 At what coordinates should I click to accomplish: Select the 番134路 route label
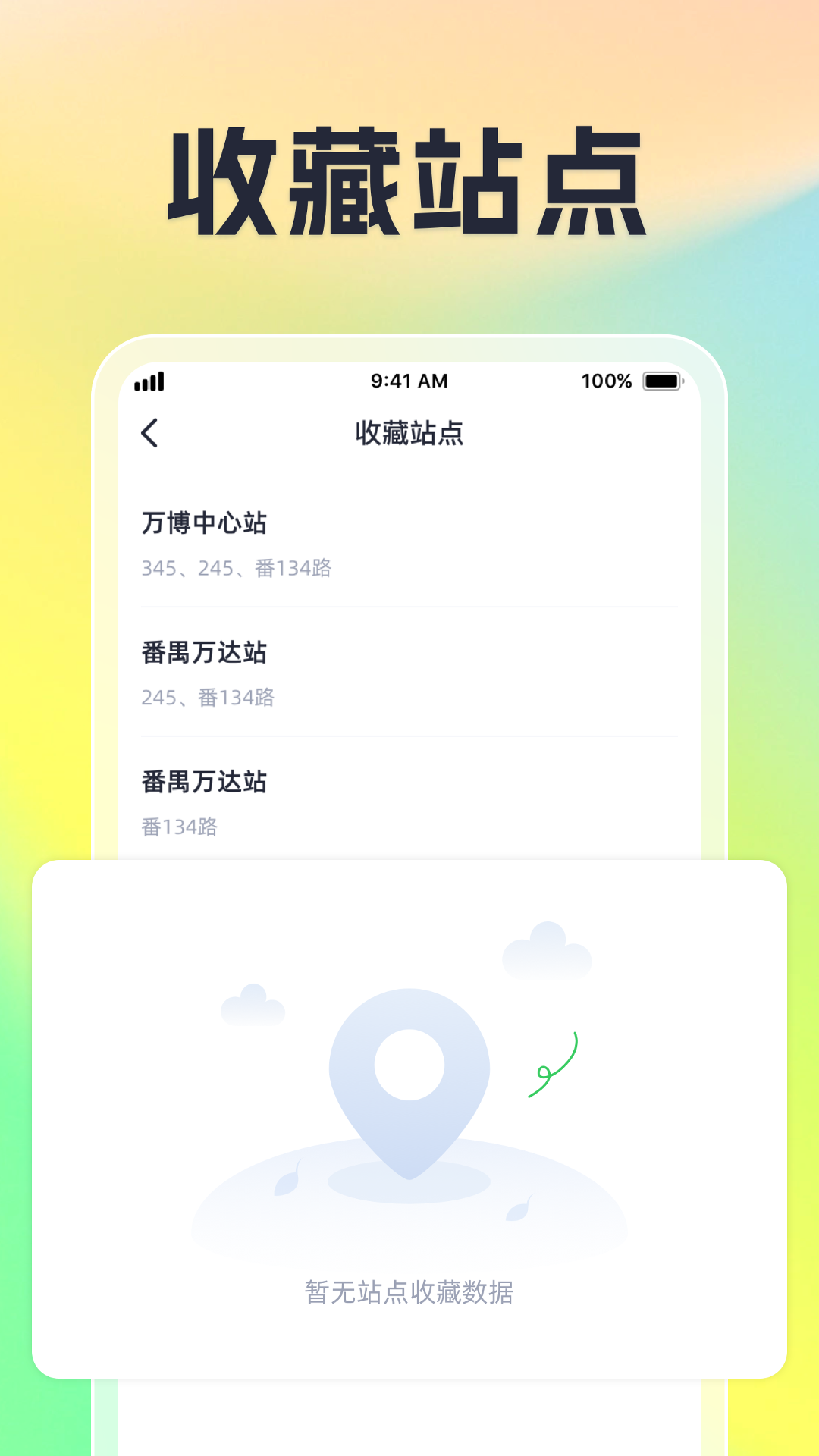tap(178, 828)
